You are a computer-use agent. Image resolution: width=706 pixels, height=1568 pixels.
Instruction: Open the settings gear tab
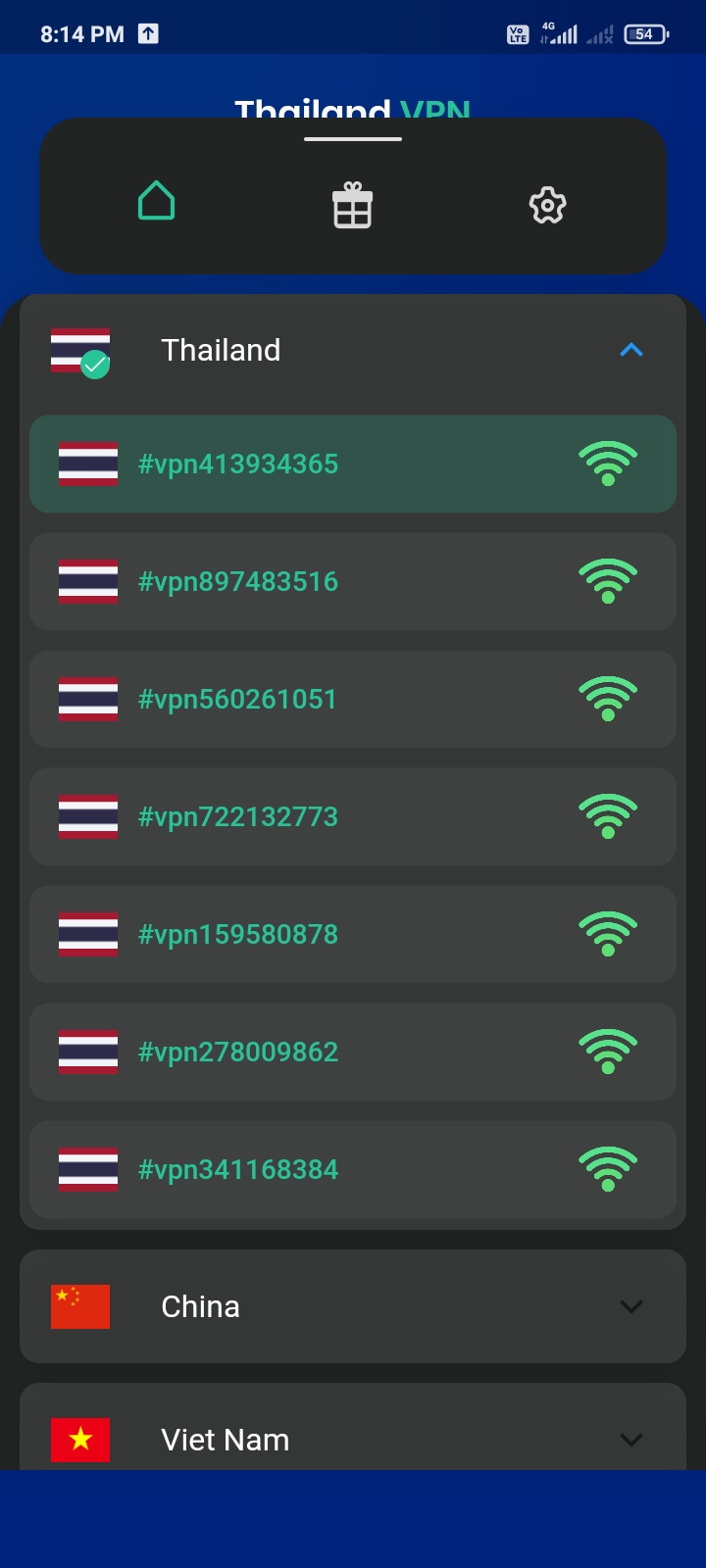[x=547, y=205]
